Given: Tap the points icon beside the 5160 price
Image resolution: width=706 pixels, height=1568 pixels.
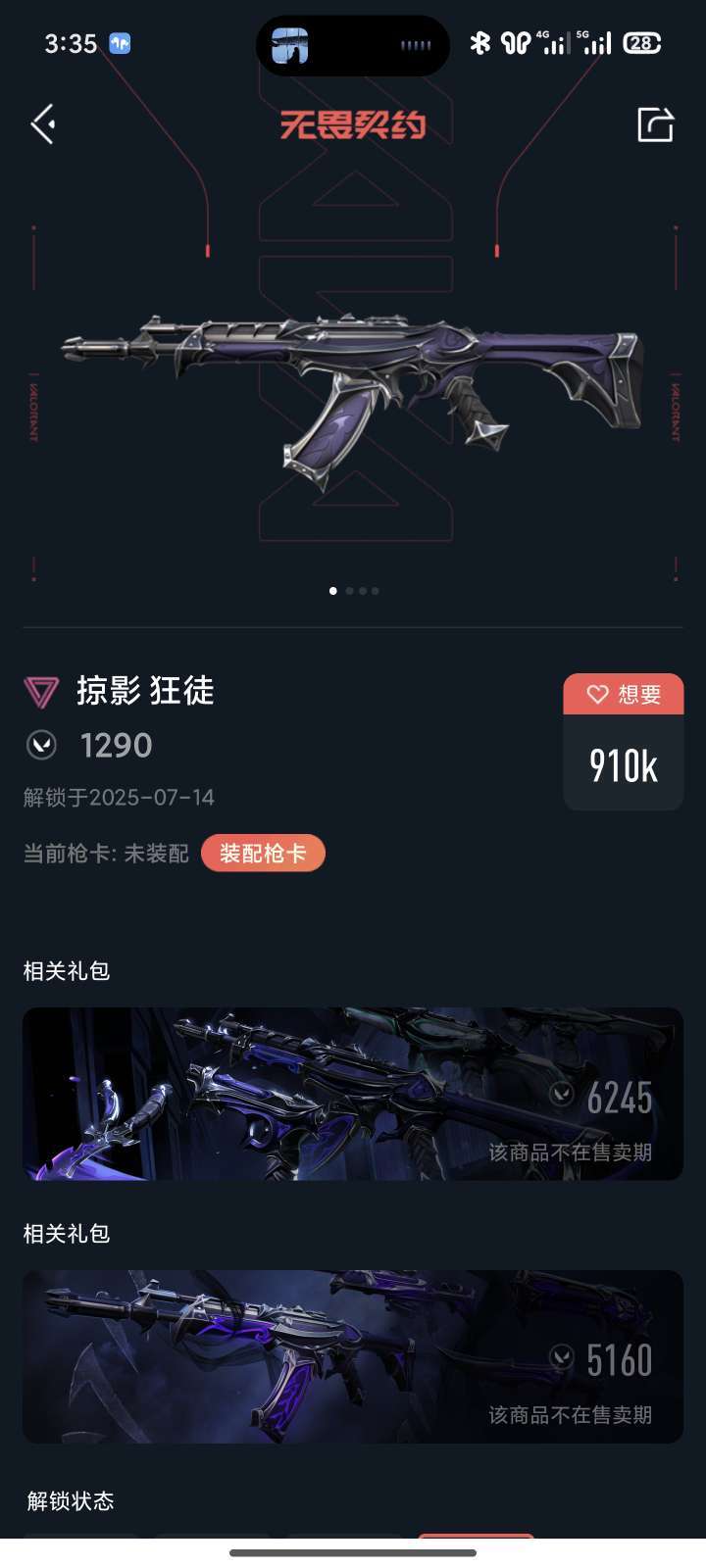Looking at the screenshot, I should click(x=565, y=1358).
